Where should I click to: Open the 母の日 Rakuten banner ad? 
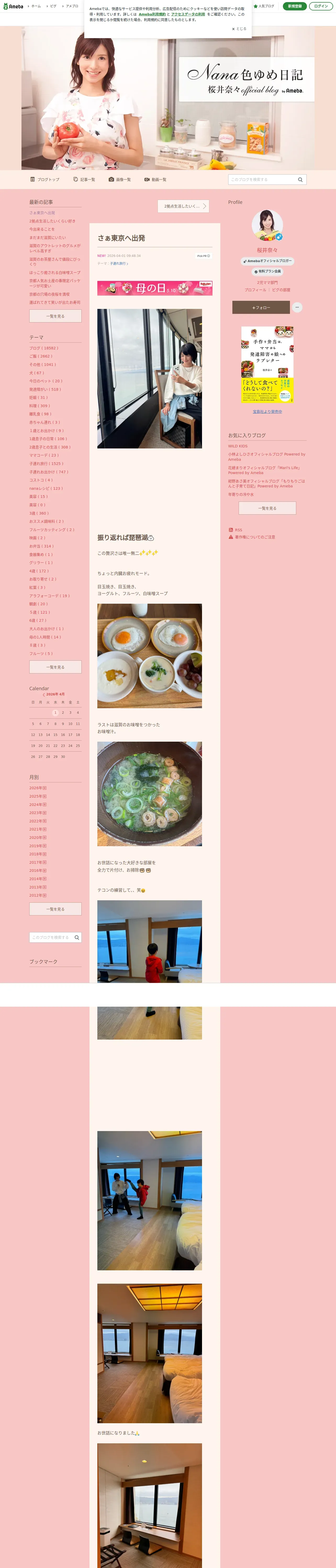(155, 288)
